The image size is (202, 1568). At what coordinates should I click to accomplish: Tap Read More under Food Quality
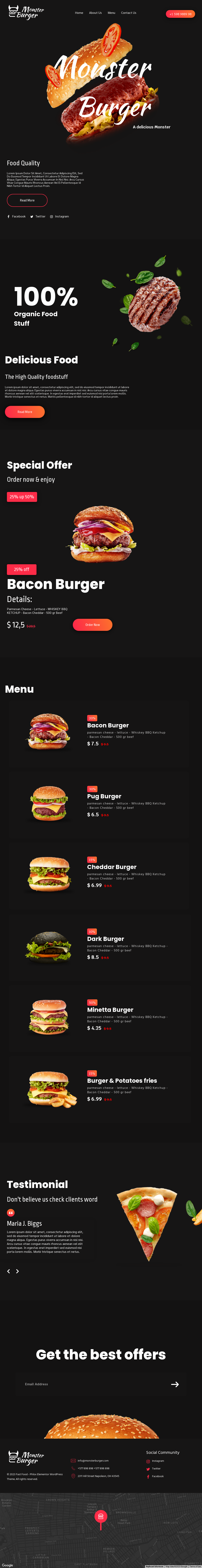[27, 200]
